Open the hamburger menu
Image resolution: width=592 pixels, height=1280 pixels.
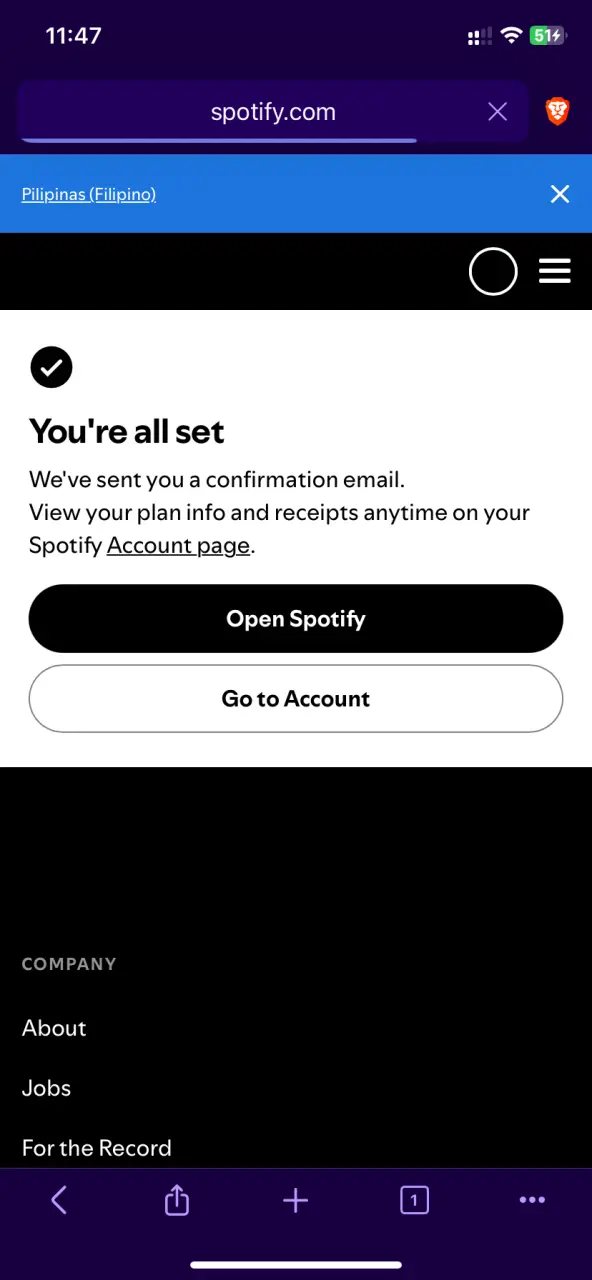point(555,271)
